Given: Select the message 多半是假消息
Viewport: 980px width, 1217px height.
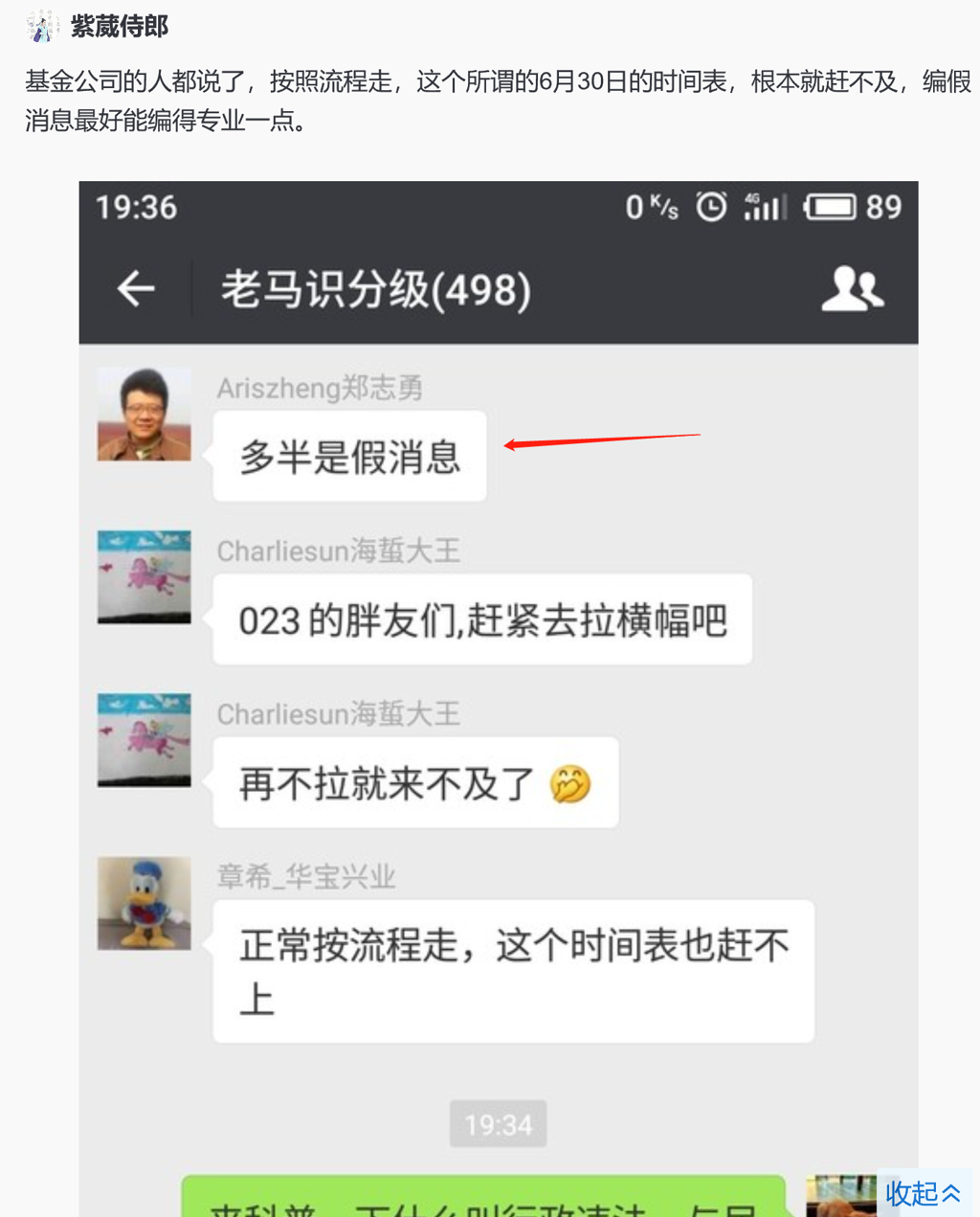Looking at the screenshot, I should coord(349,457).
